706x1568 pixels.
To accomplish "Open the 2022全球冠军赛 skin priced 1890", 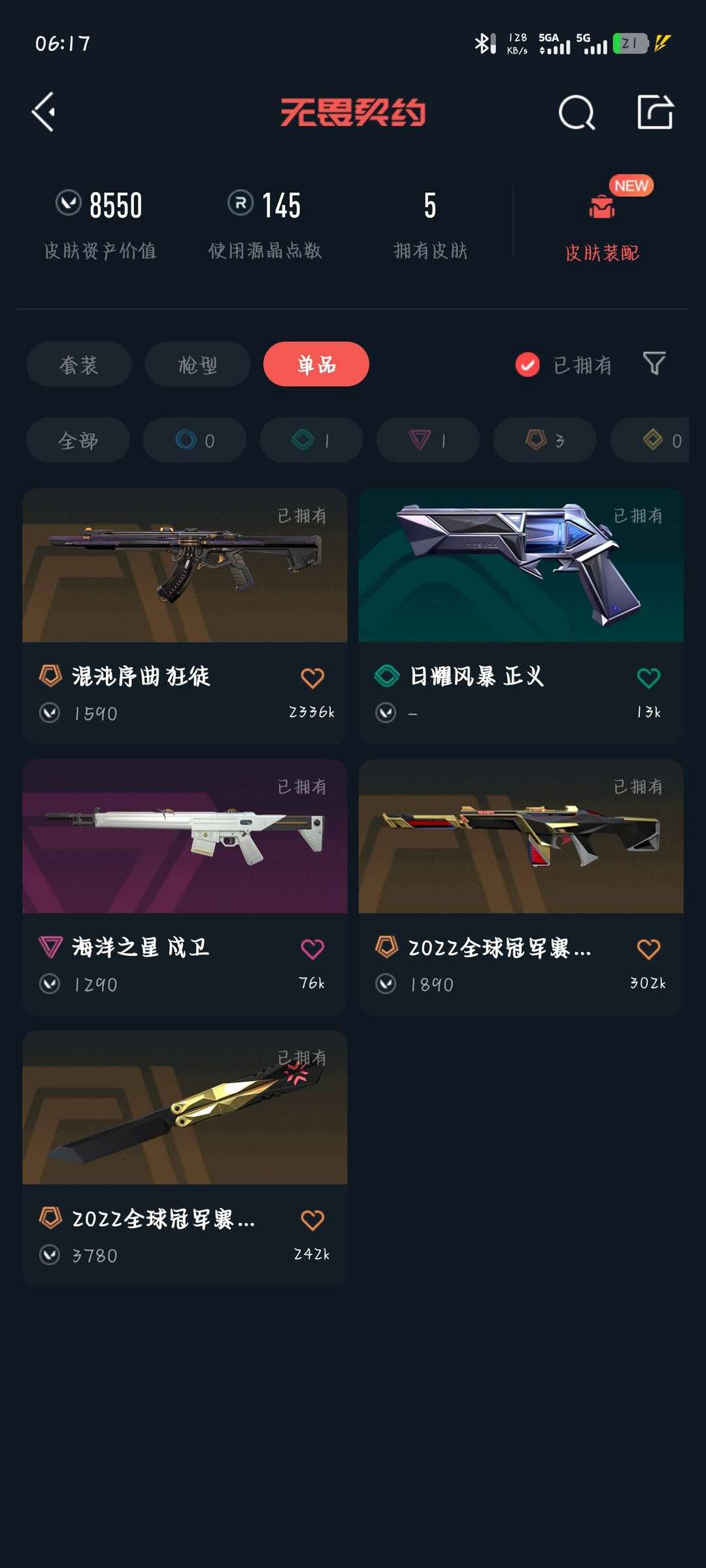I will point(521,887).
